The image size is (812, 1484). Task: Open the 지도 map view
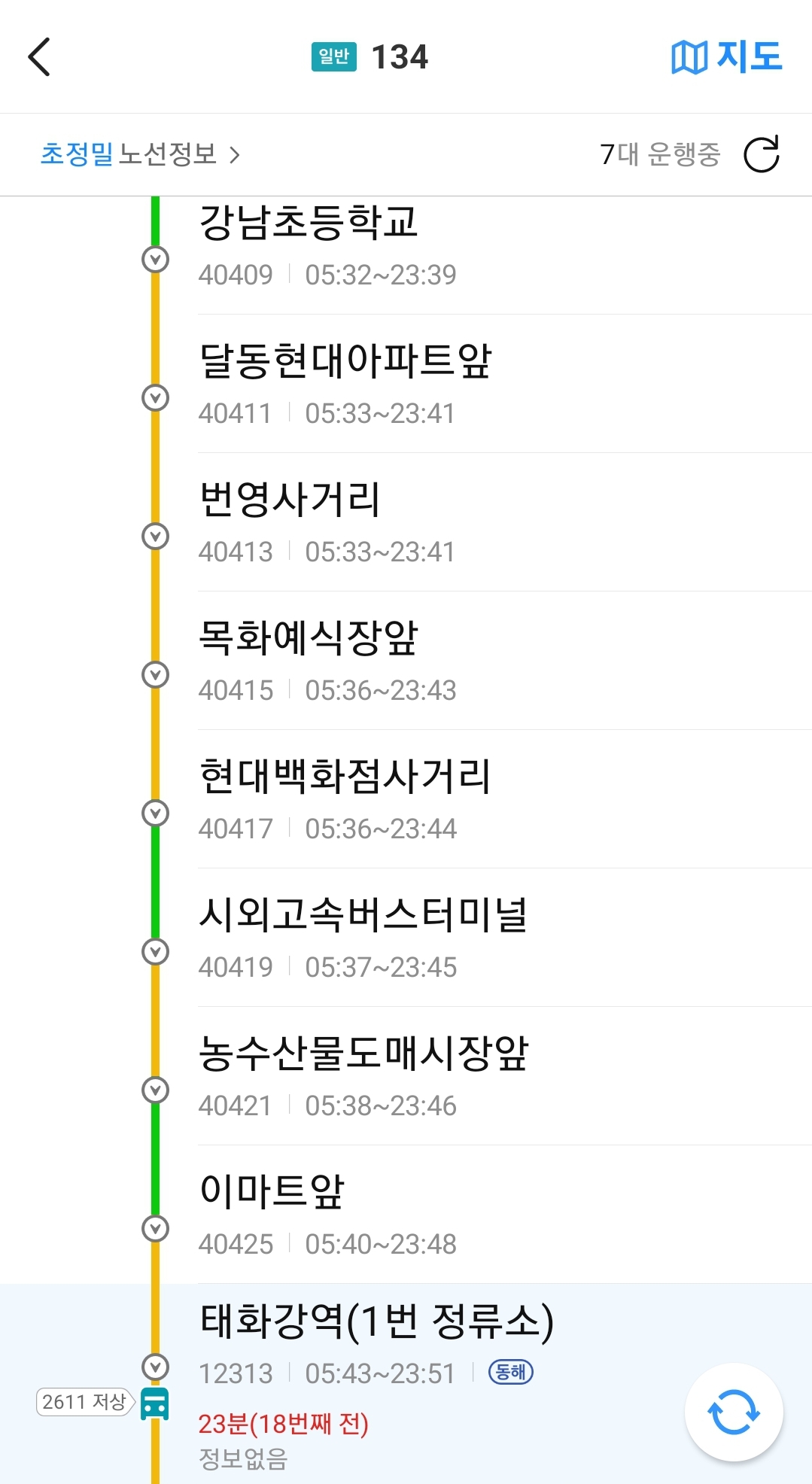pos(726,57)
